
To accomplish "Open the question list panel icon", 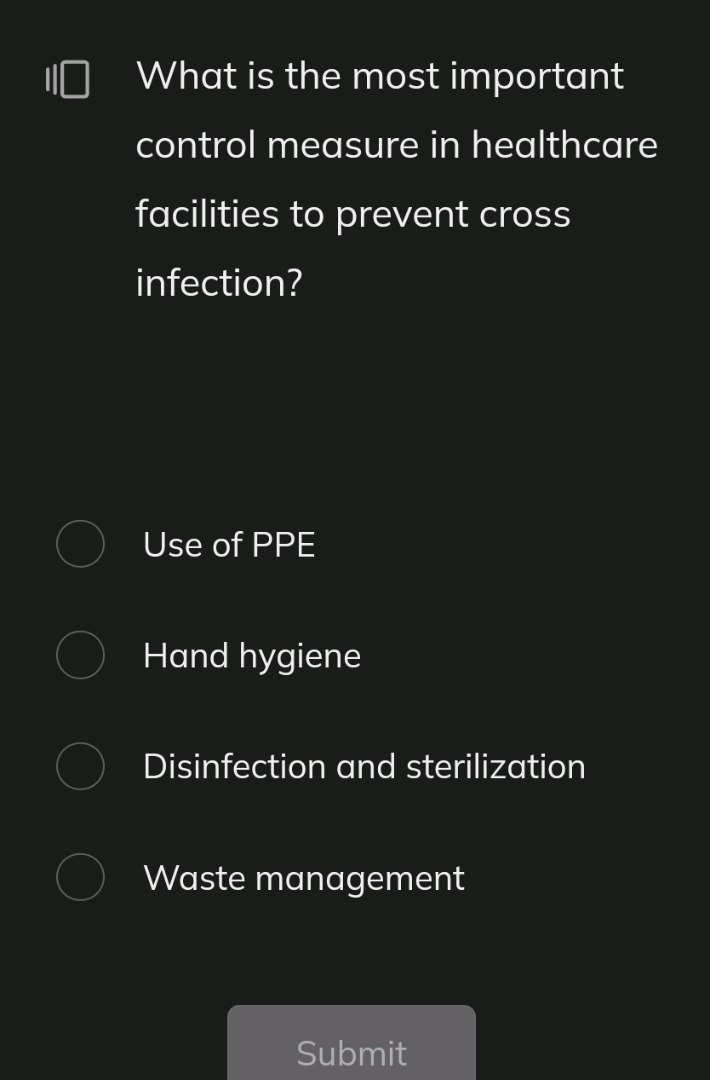I will [67, 79].
